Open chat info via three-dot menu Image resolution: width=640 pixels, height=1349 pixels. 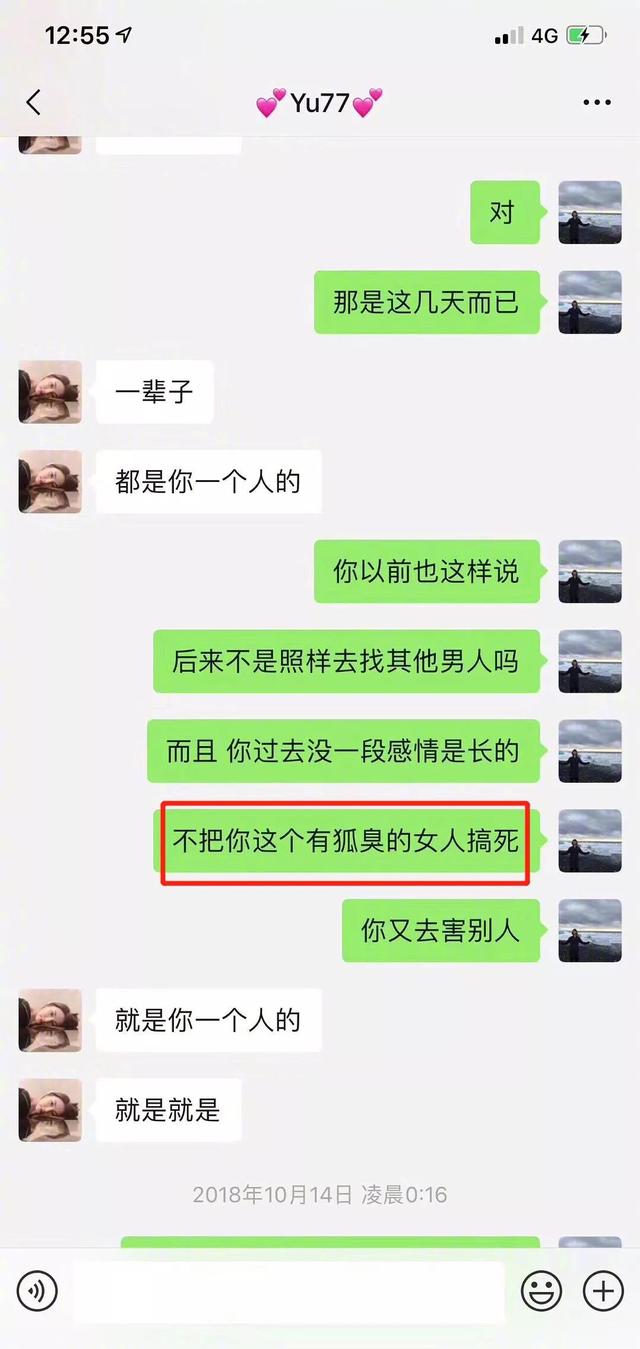click(x=597, y=103)
